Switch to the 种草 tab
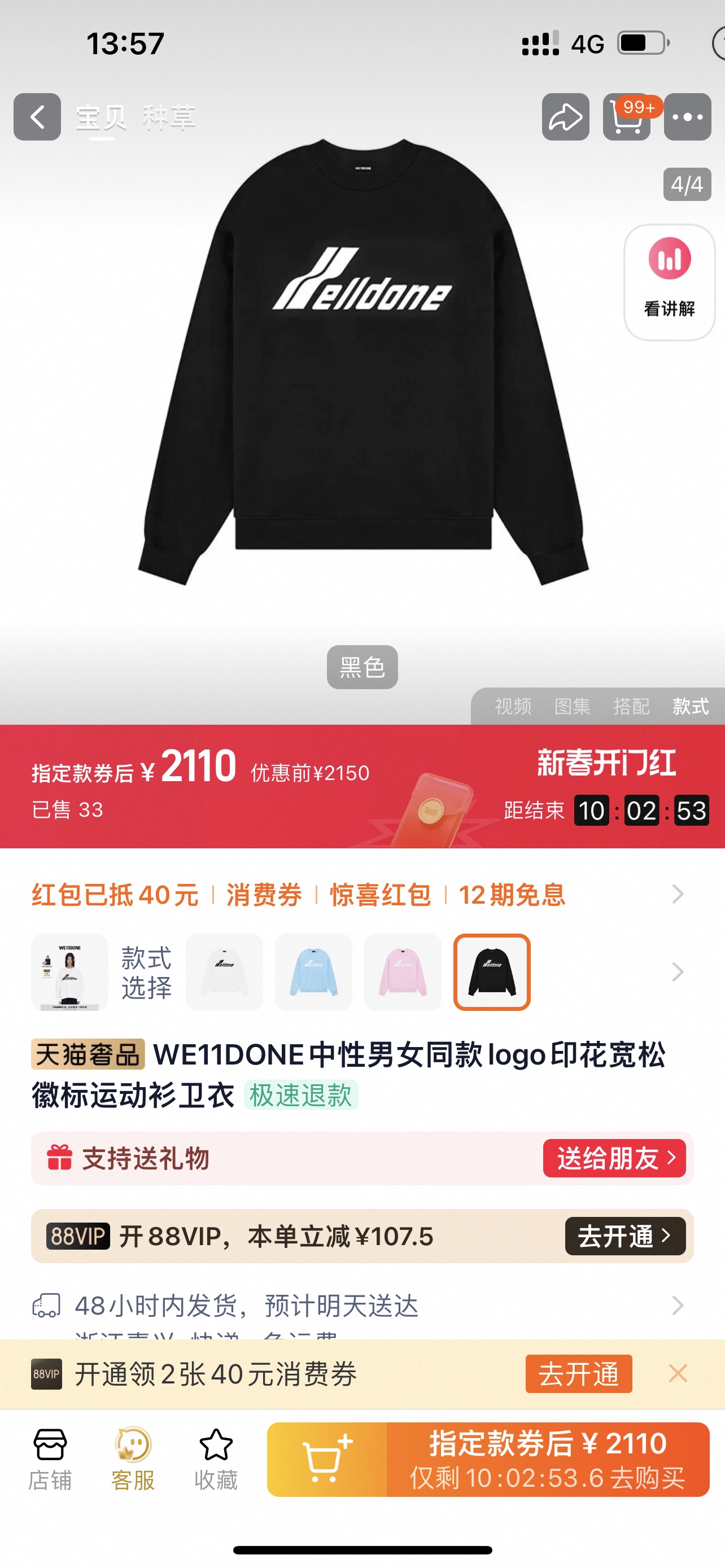This screenshot has width=725, height=1568. [169, 117]
